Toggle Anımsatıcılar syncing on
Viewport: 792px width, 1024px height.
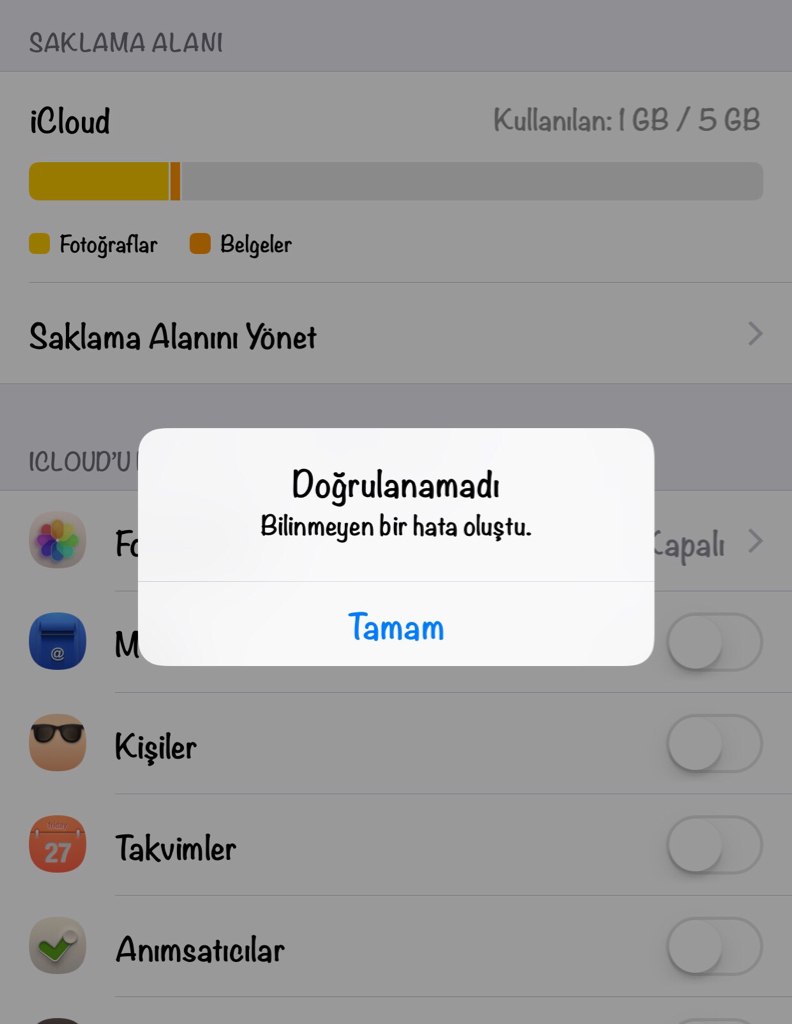pyautogui.click(x=713, y=945)
